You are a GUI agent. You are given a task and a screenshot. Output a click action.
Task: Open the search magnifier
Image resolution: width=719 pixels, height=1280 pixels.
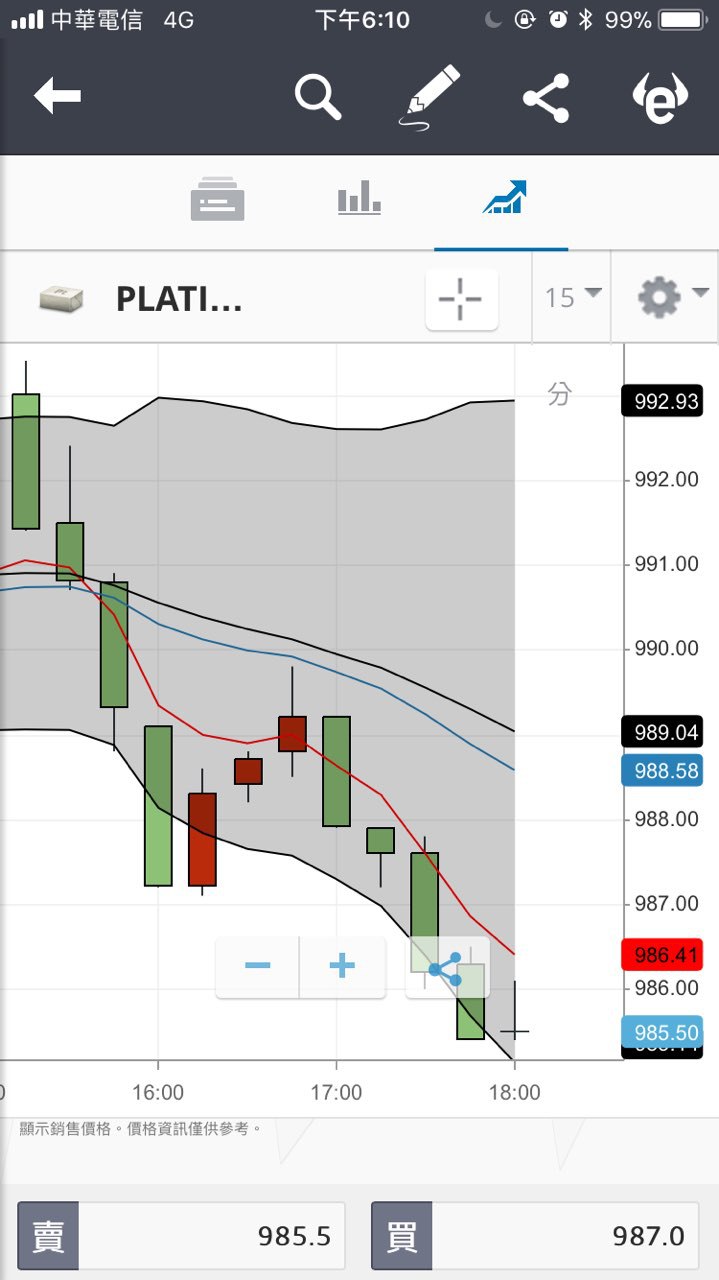pyautogui.click(x=318, y=97)
